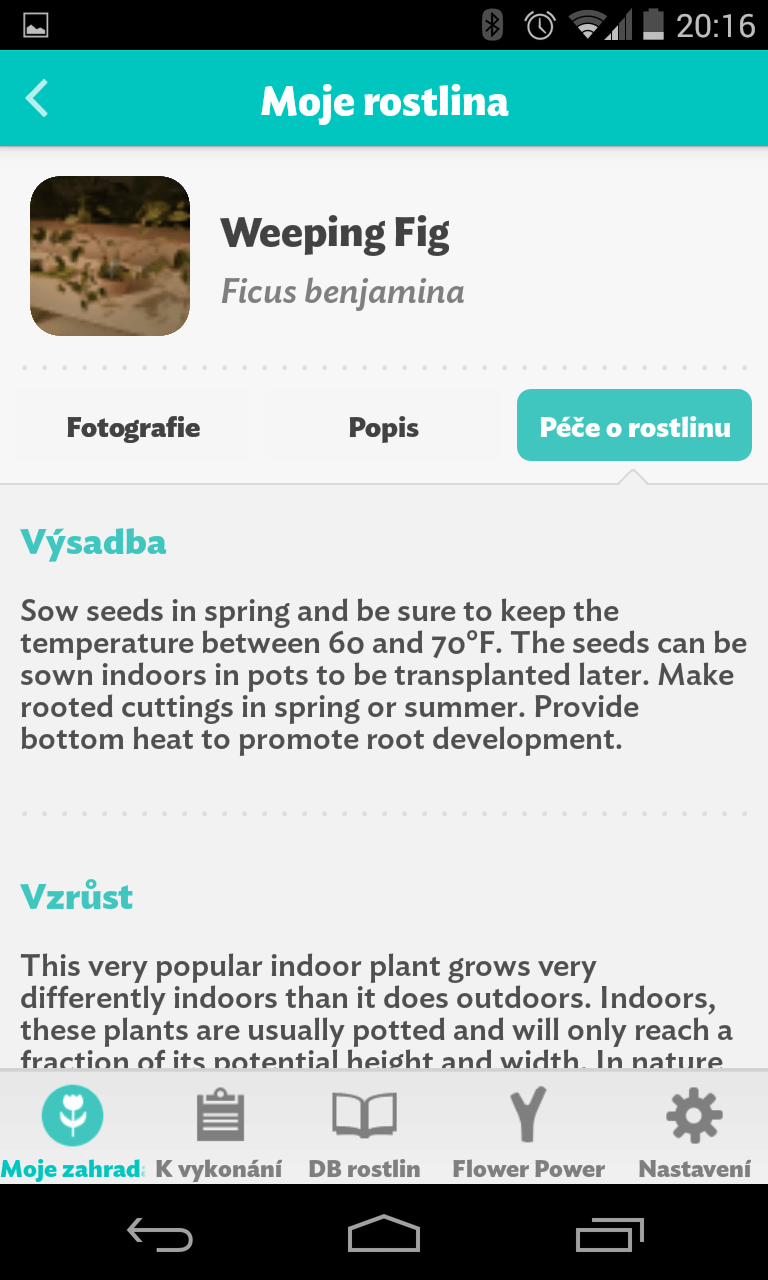Viewport: 768px width, 1280px height.
Task: Open the K vykonání task list
Action: point(219,1129)
